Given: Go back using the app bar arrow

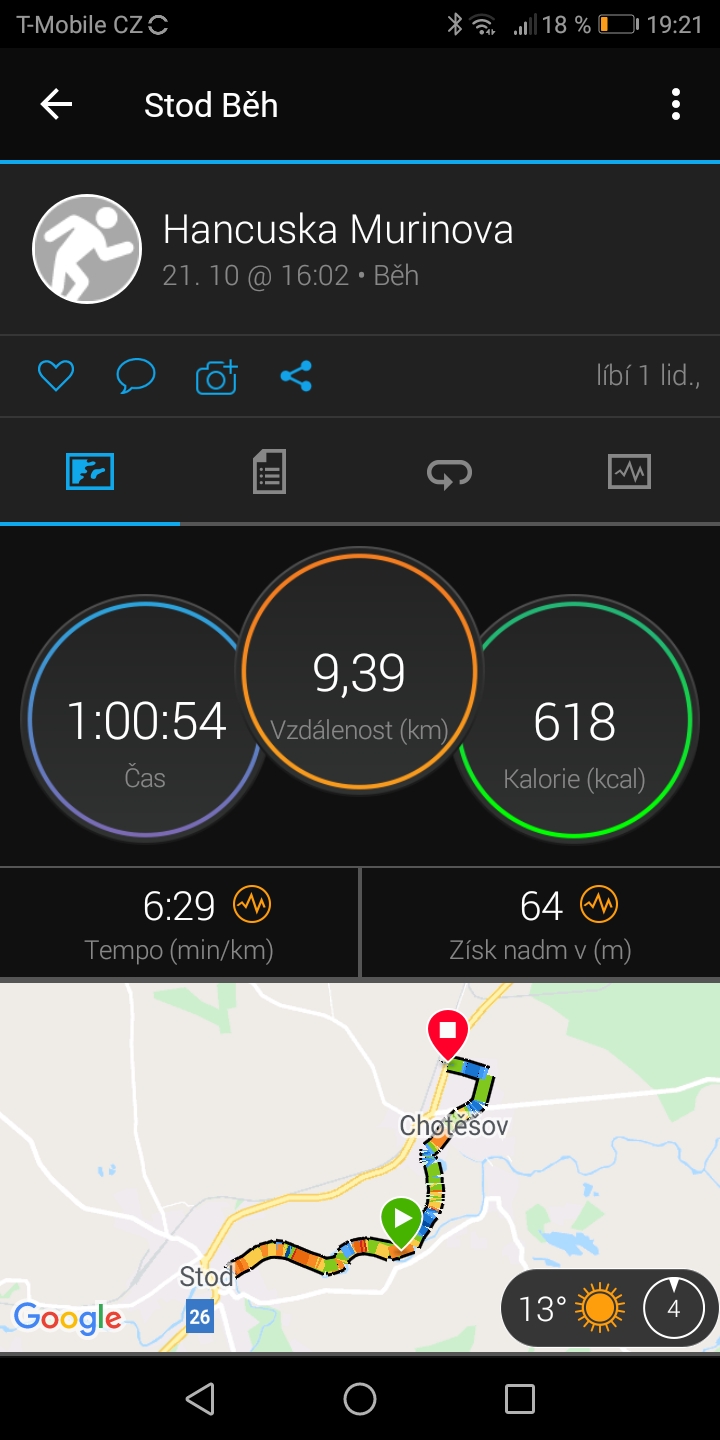Looking at the screenshot, I should (x=56, y=104).
